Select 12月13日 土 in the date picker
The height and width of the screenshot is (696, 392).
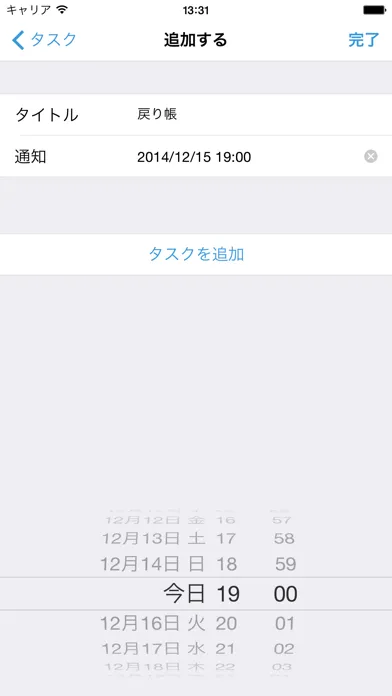point(154,539)
